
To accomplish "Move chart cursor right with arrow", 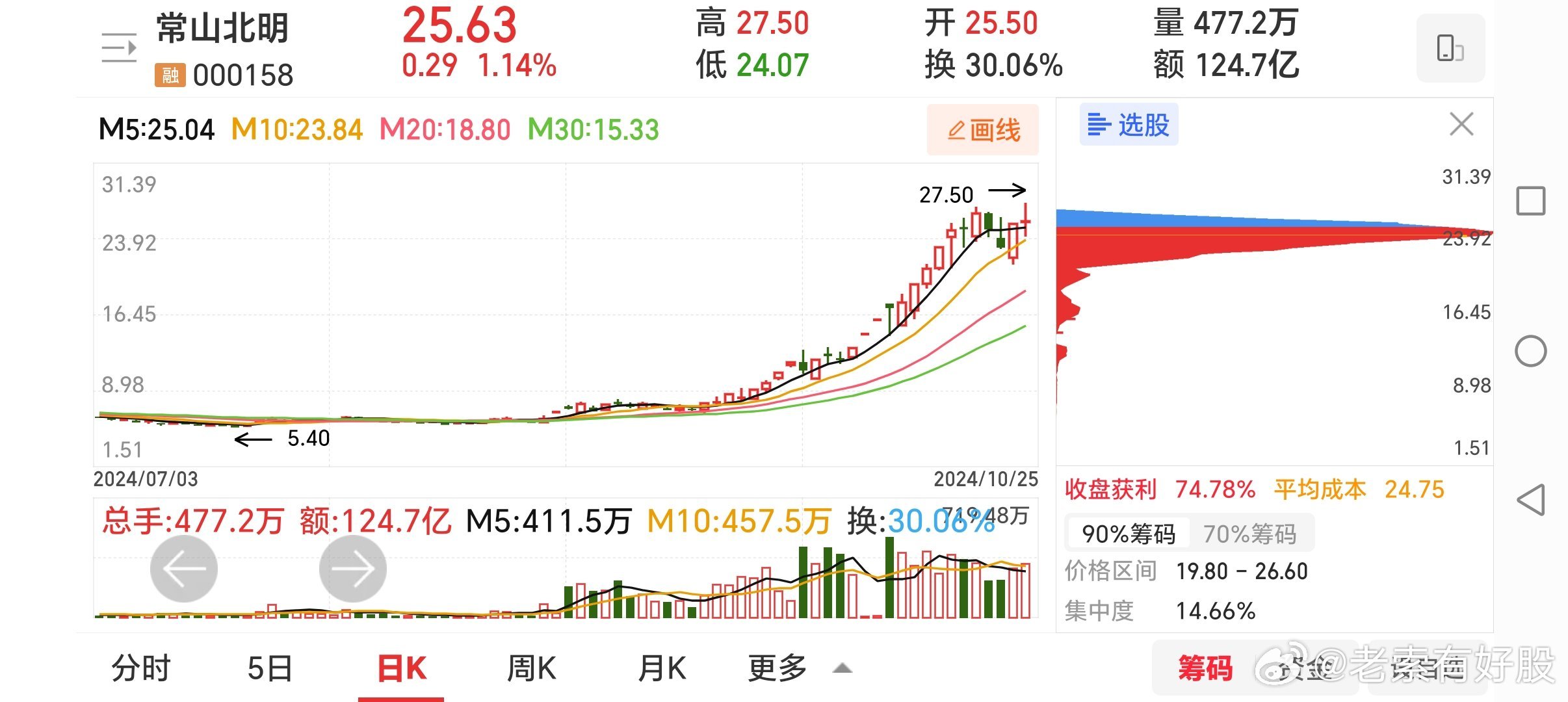I will pos(353,569).
